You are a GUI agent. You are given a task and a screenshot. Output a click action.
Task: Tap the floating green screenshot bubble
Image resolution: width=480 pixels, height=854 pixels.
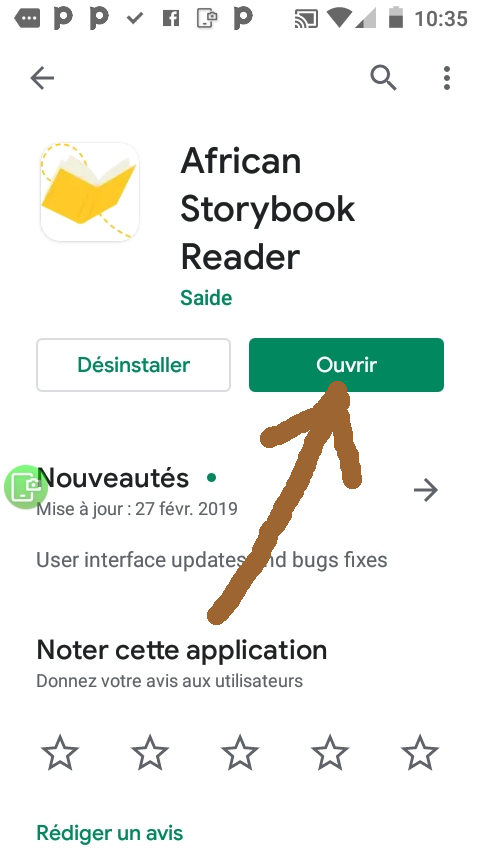pos(25,486)
